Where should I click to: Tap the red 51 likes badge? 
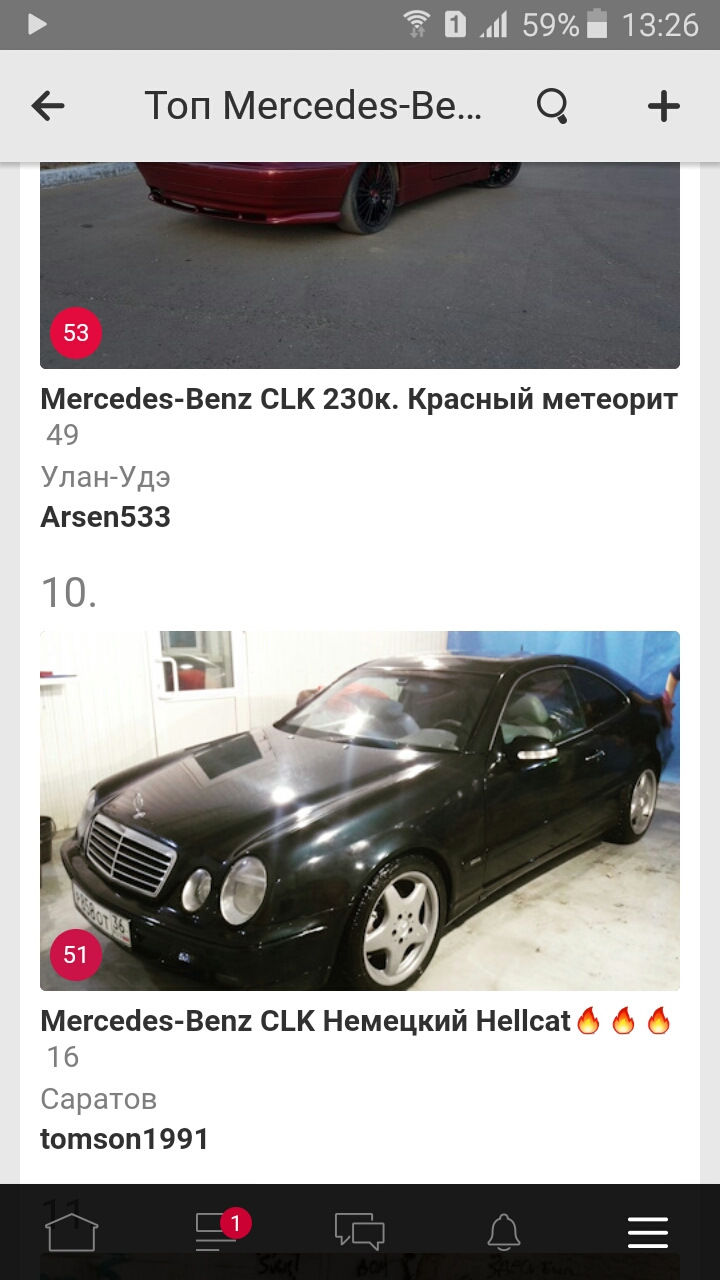75,956
